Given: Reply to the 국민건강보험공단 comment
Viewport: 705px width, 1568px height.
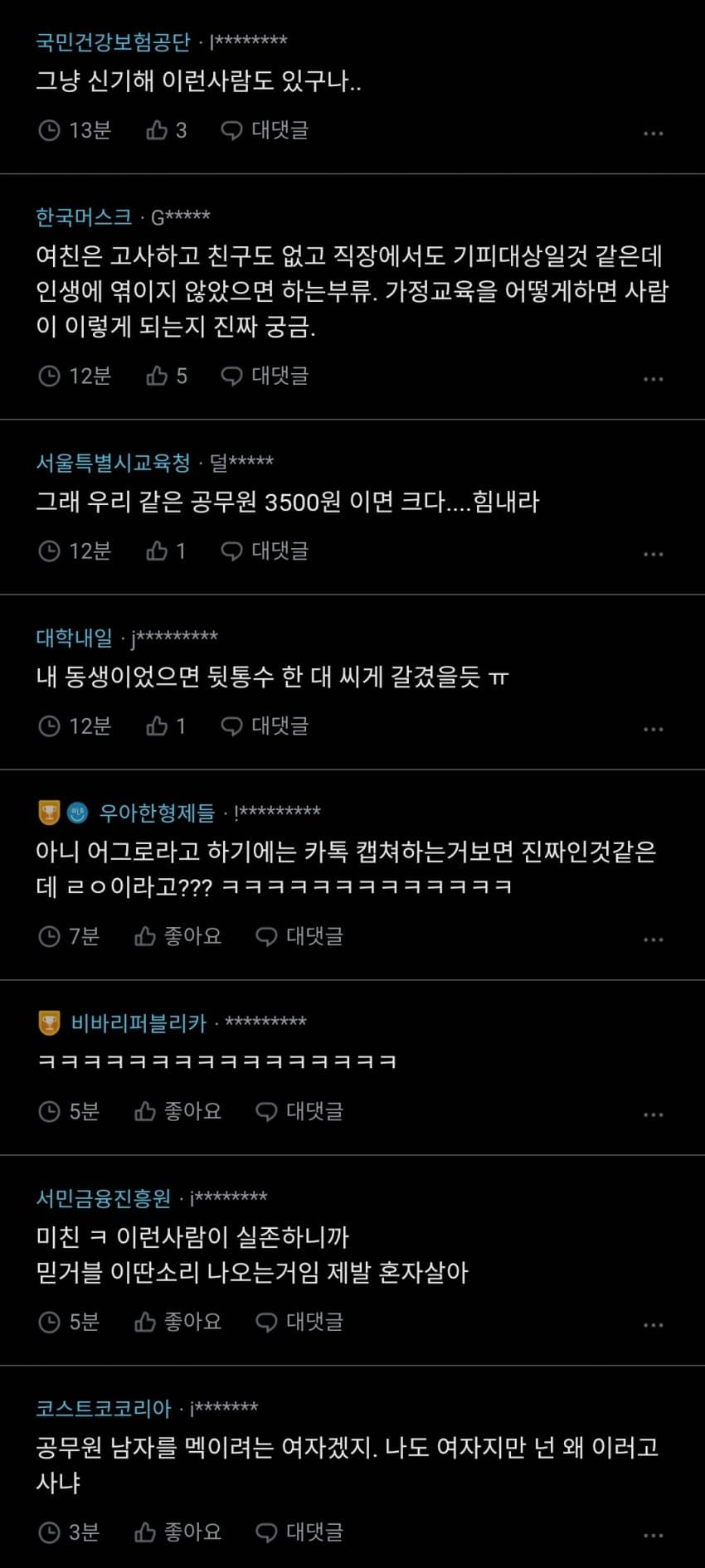Looking at the screenshot, I should (x=265, y=130).
